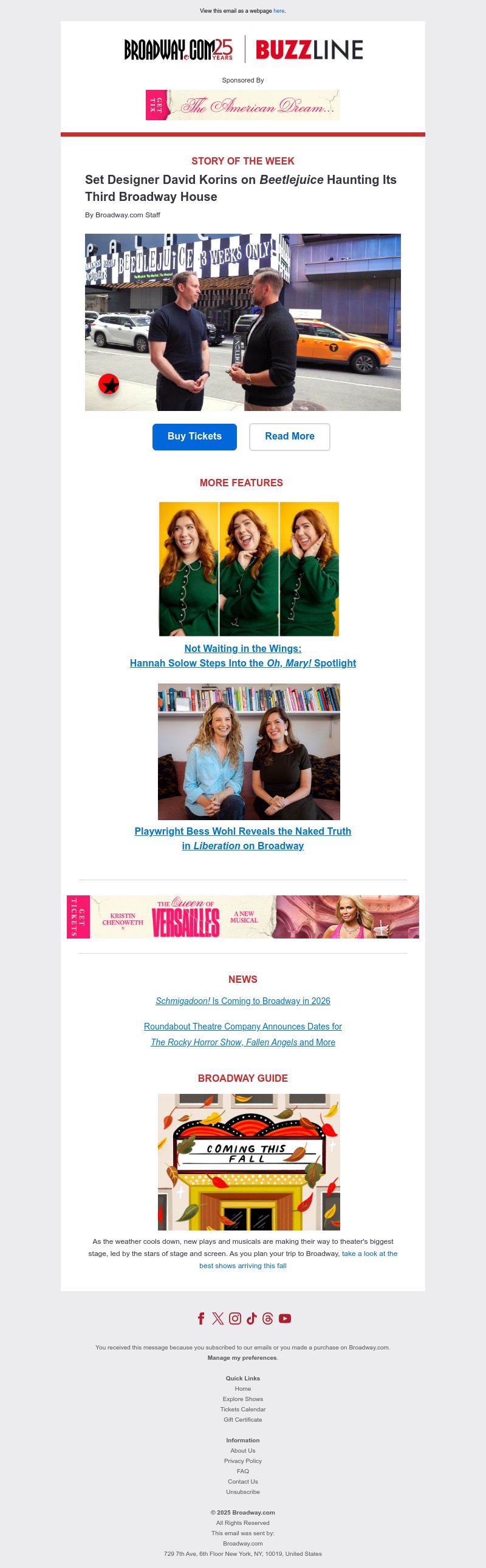Tap the blue Buy Tickets button

click(194, 436)
